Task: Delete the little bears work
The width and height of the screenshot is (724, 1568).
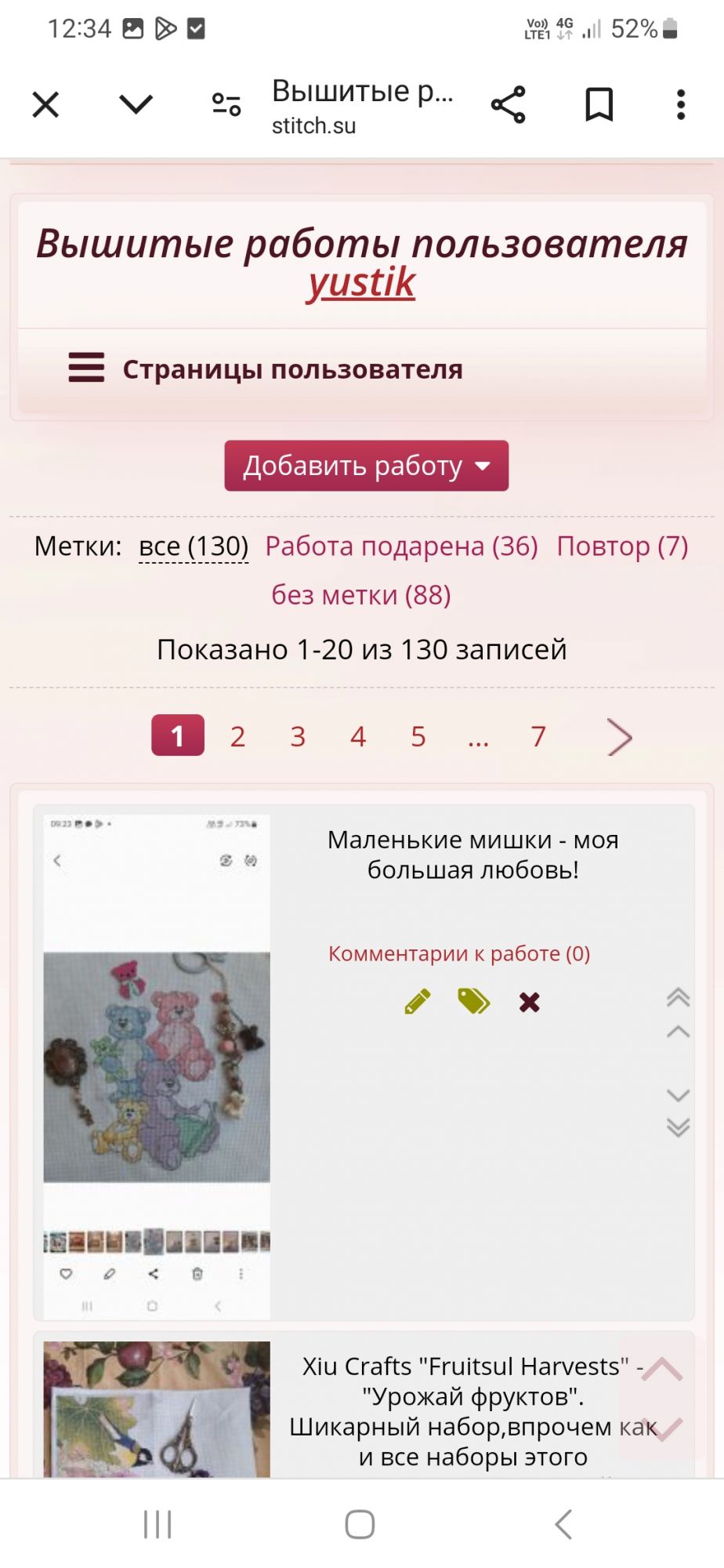Action: point(530,1002)
